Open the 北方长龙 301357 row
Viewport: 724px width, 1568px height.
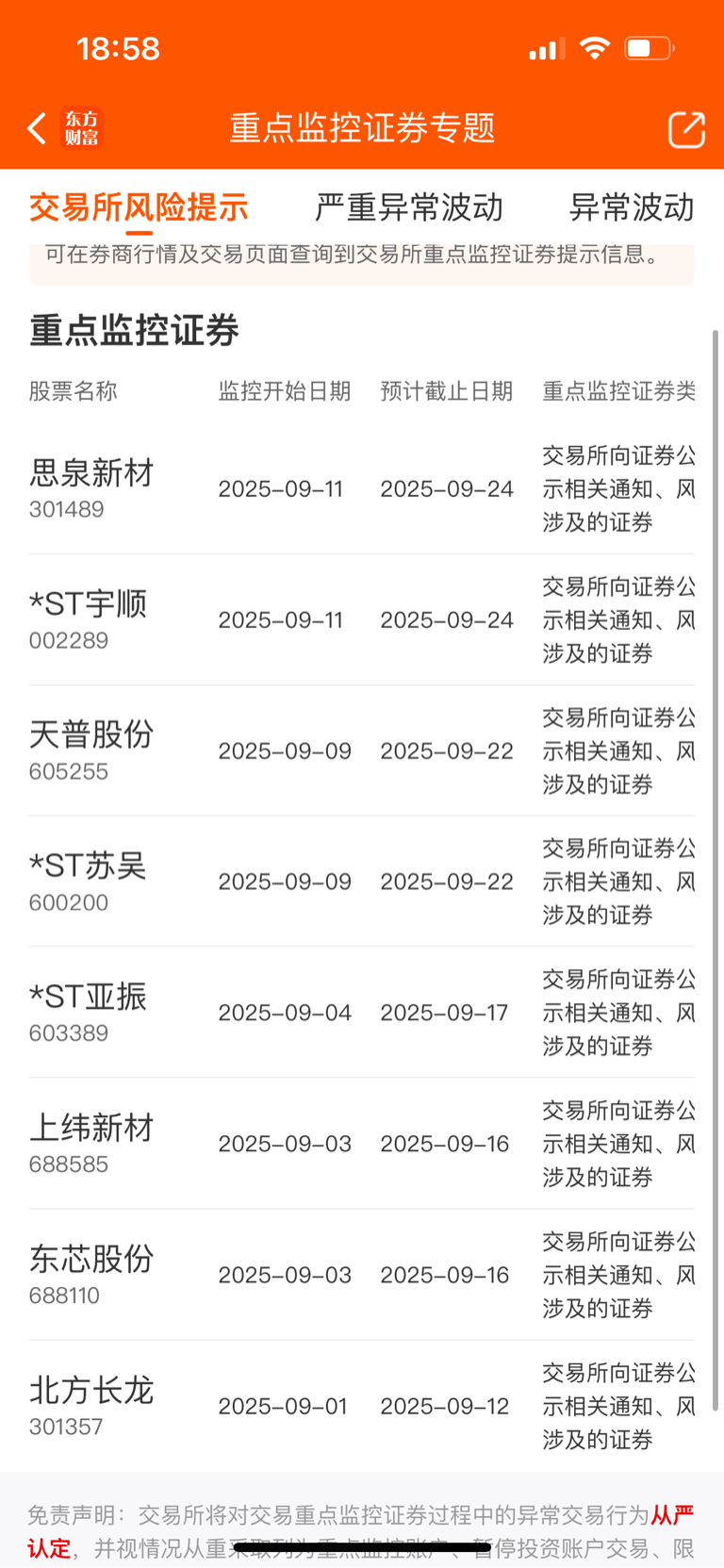click(362, 1406)
